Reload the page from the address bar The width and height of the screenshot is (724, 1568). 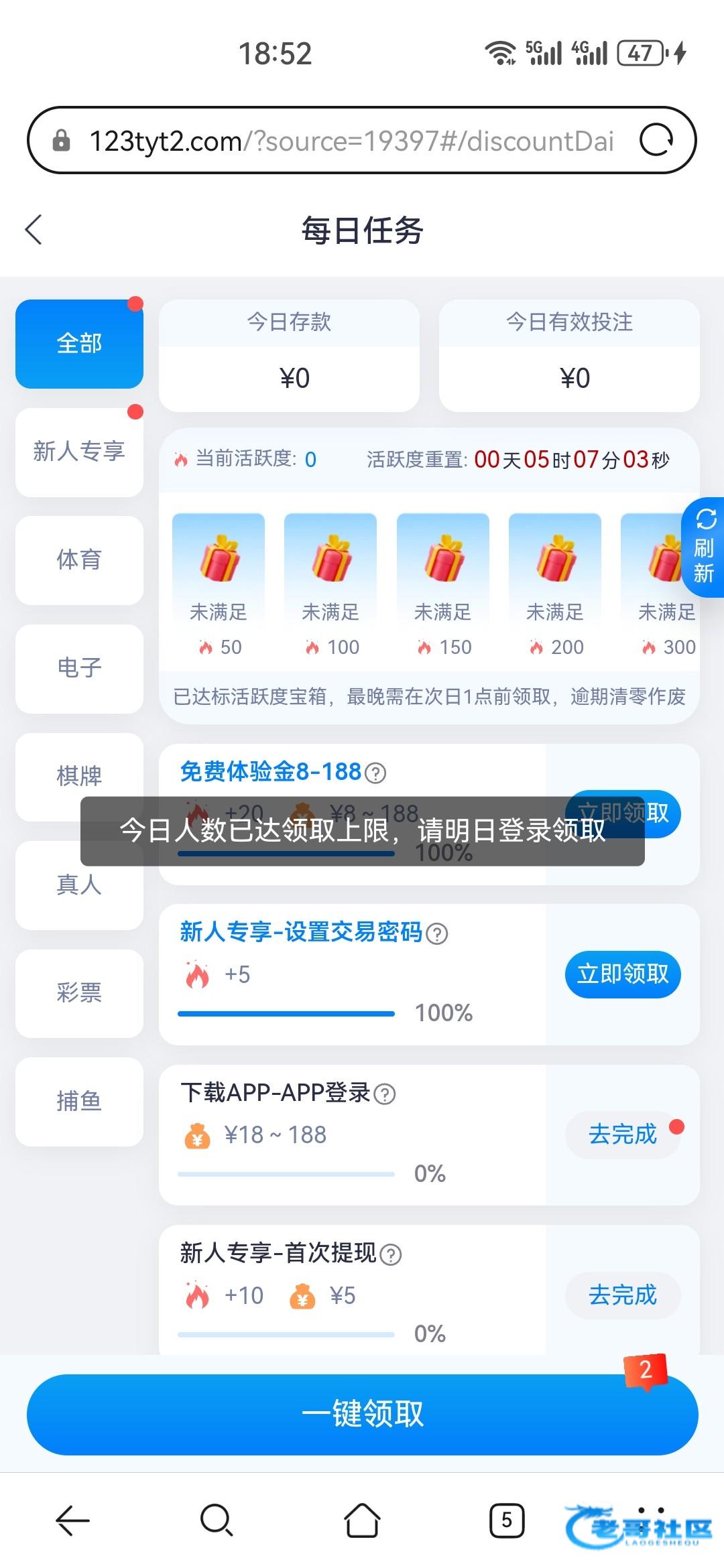[656, 141]
